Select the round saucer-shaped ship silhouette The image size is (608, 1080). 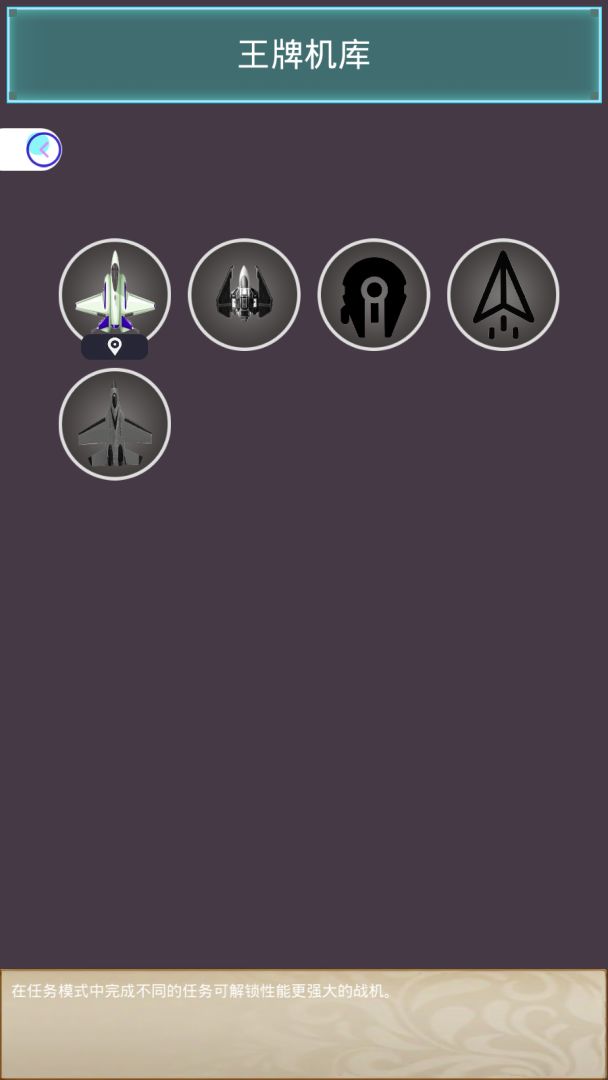(x=373, y=294)
